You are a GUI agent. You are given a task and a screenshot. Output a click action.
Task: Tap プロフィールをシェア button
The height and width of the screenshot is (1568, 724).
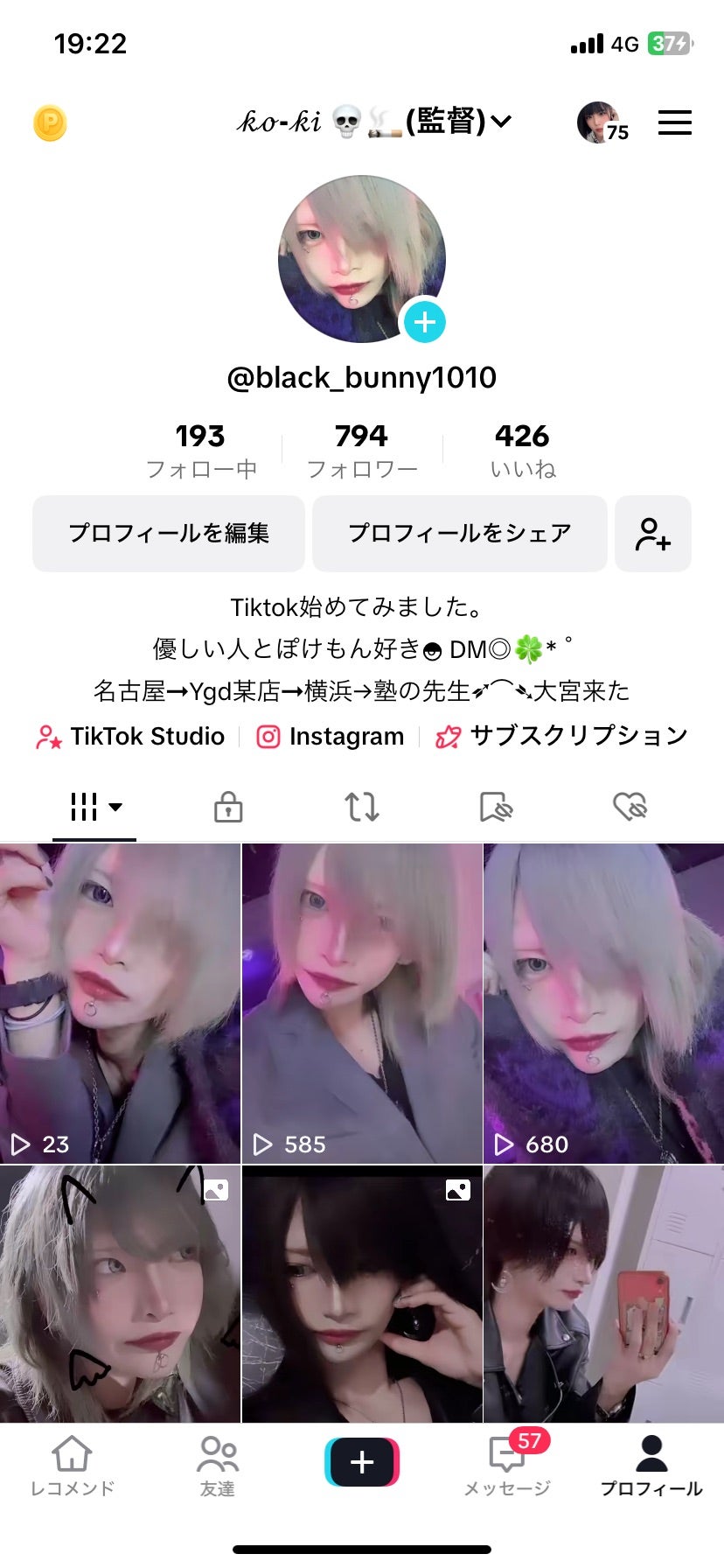(459, 533)
